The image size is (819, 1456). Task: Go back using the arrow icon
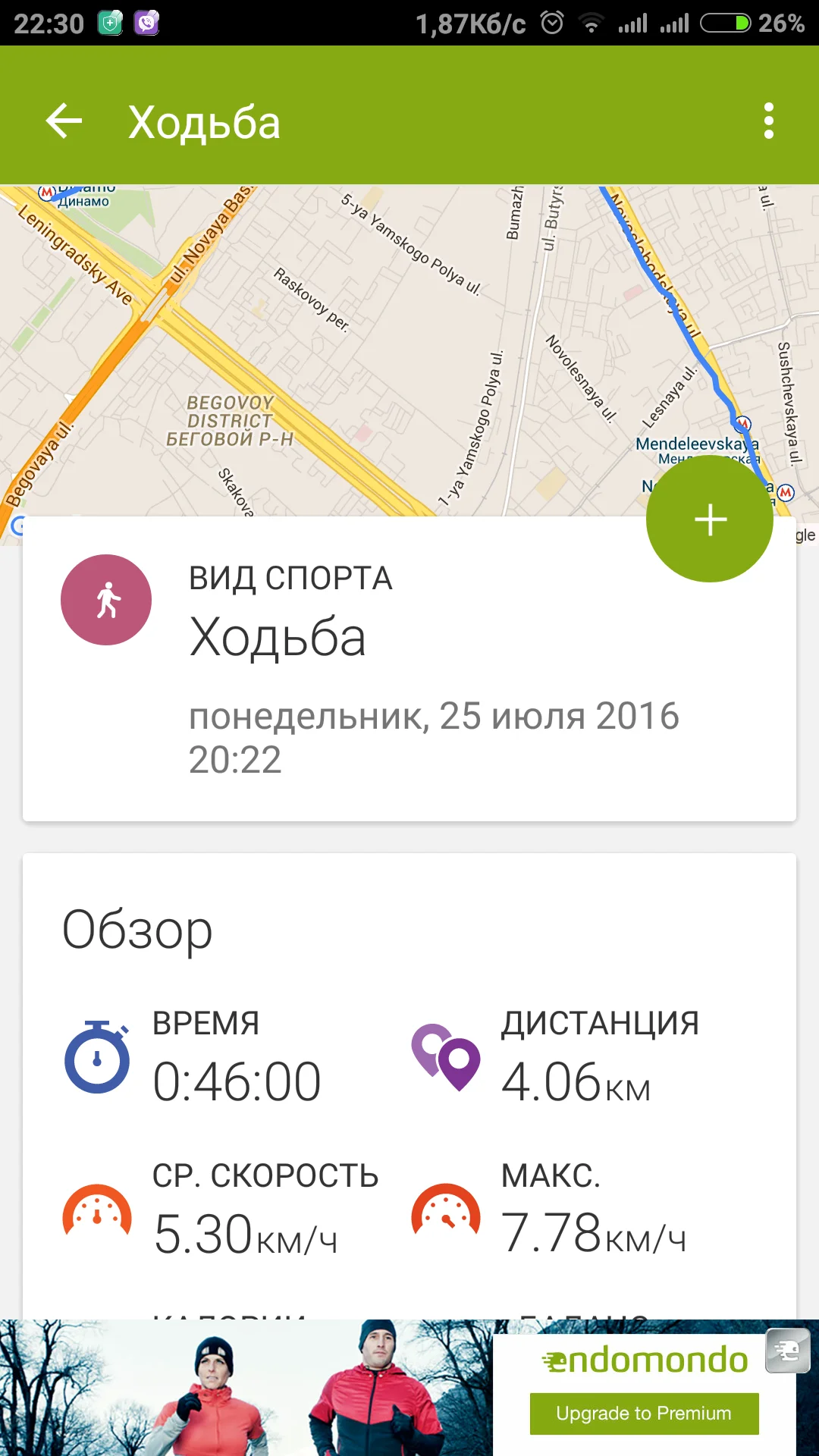point(64,121)
